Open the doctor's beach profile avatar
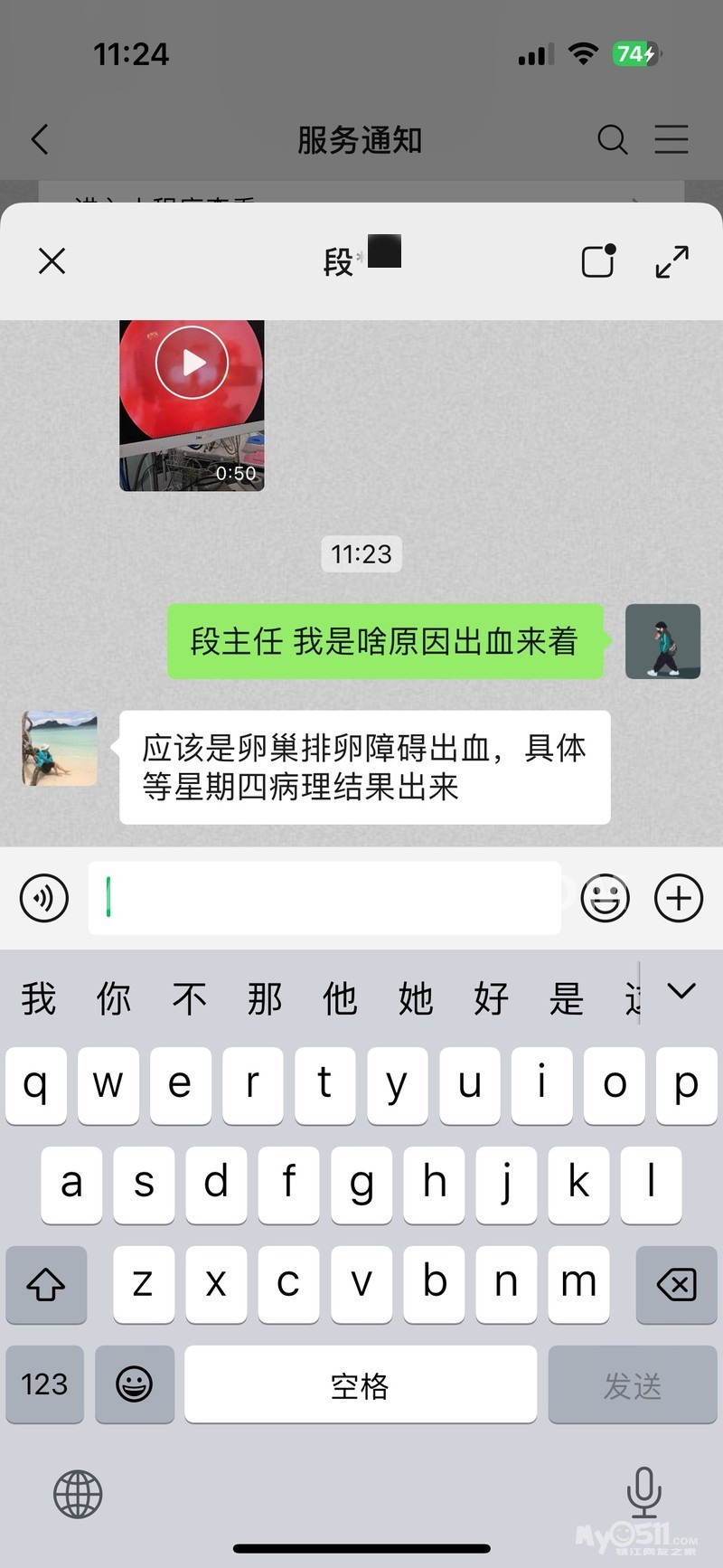Viewport: 723px width, 1568px height. click(60, 749)
